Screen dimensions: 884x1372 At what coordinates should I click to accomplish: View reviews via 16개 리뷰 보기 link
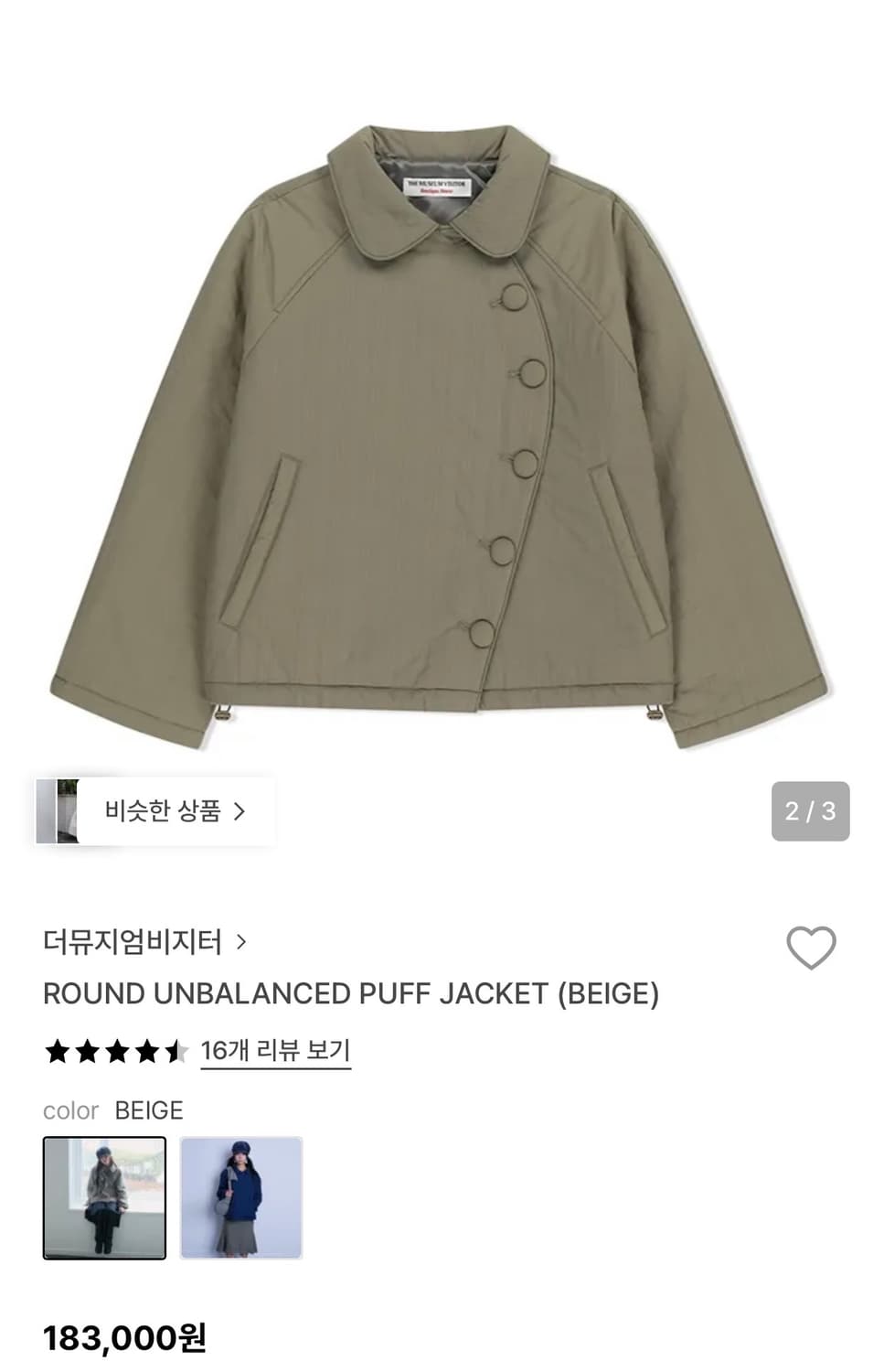point(274,1052)
